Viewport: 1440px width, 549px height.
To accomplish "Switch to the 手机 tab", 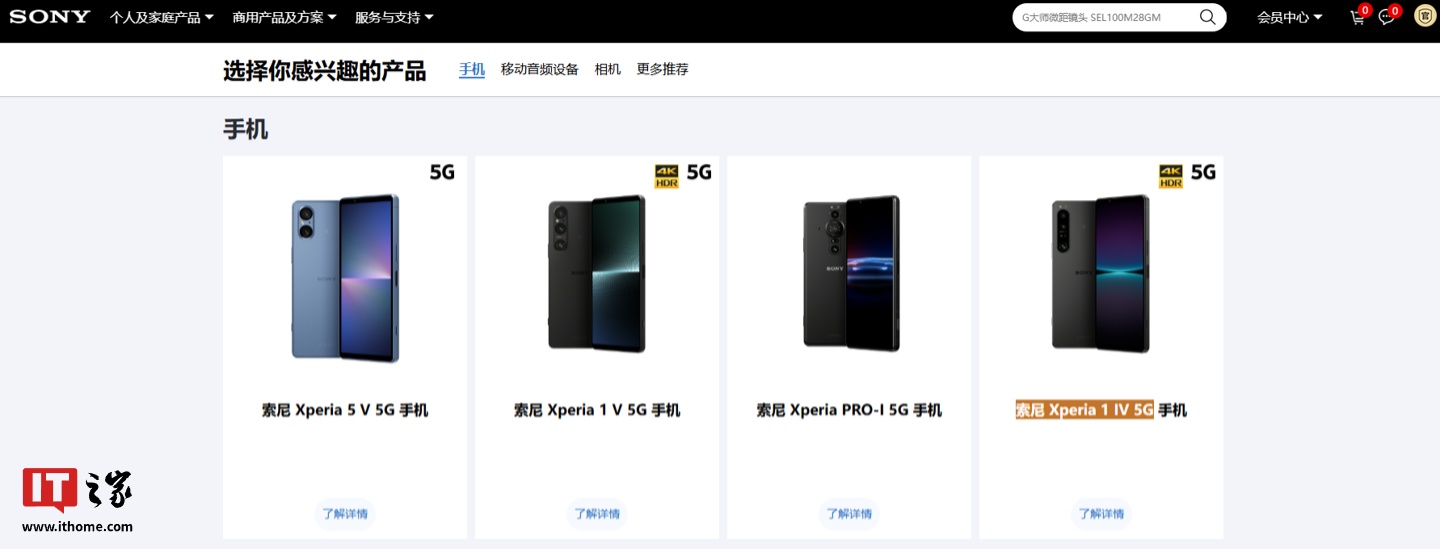I will [472, 69].
